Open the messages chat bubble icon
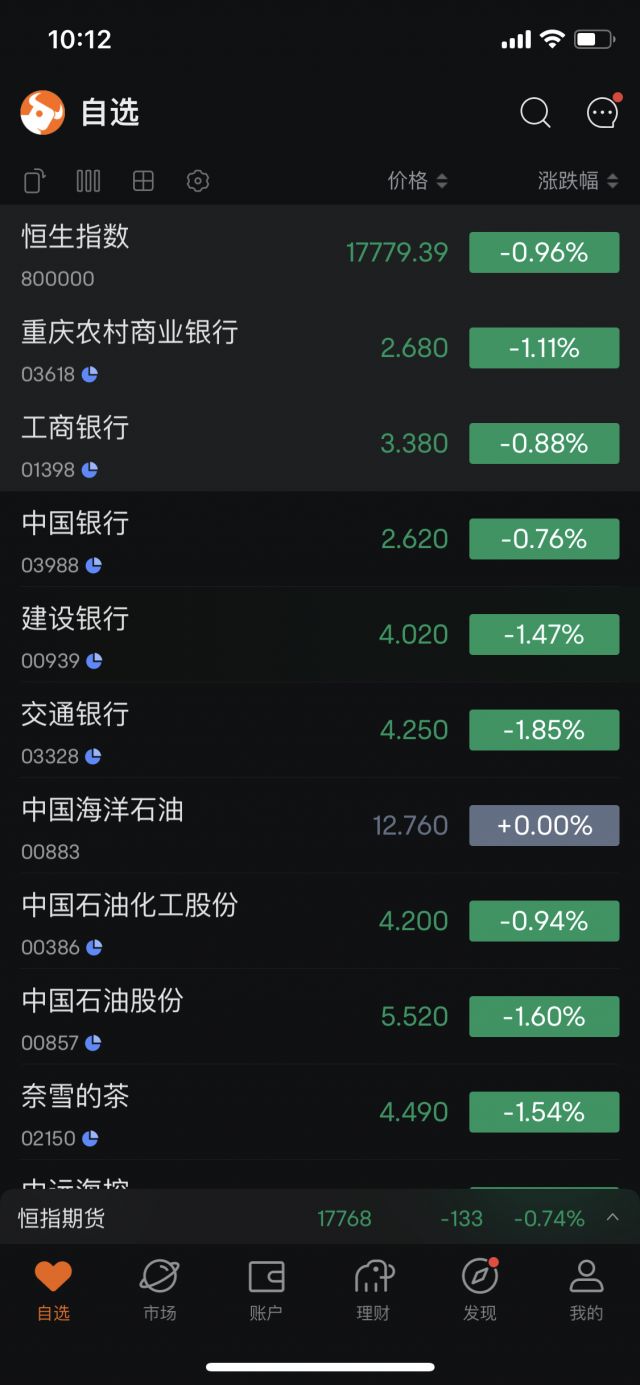Screen dimensions: 640x1385 click(602, 113)
